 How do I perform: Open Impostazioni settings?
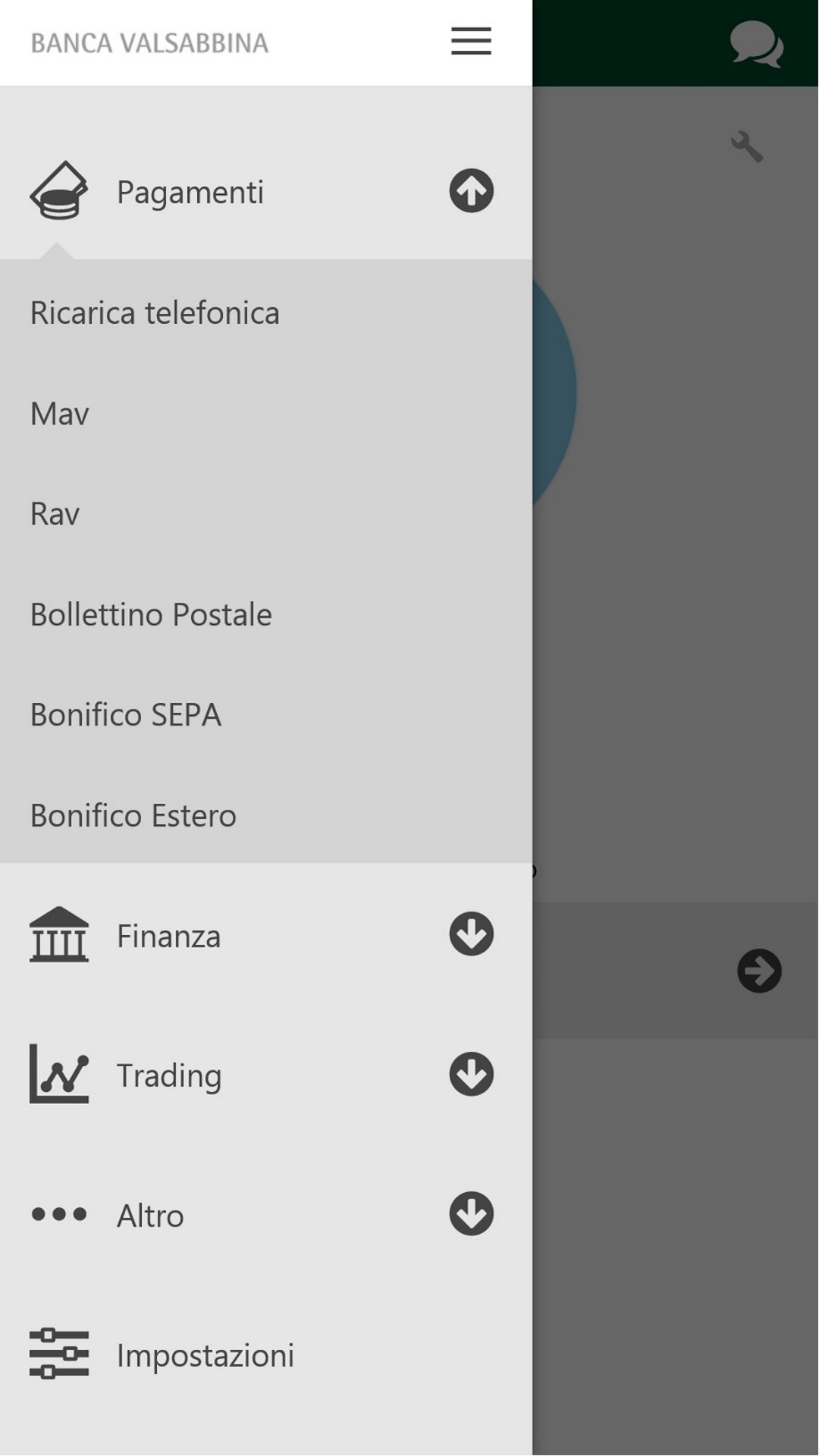click(x=205, y=1355)
